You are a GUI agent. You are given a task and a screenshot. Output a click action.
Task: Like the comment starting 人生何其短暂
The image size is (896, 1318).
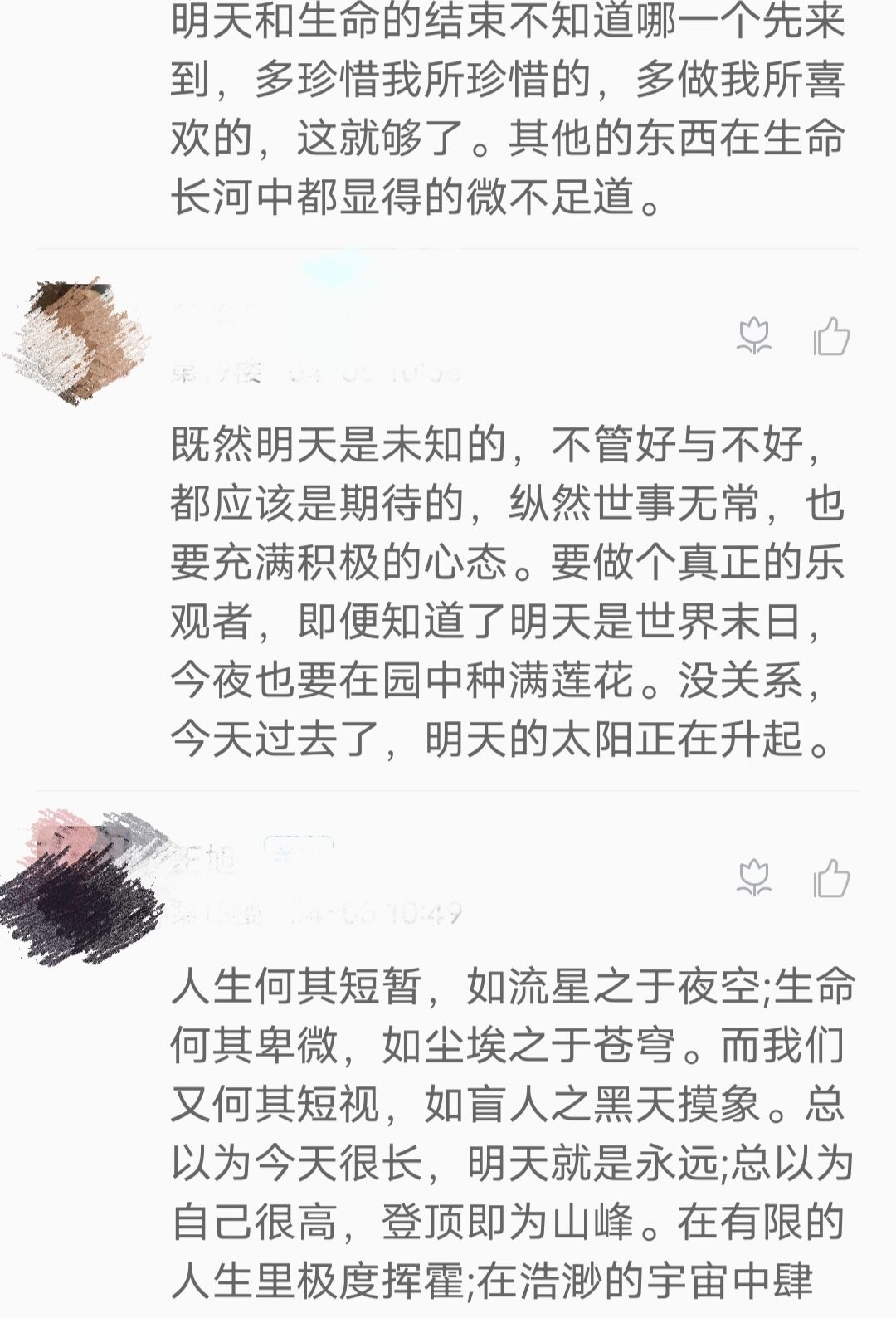click(x=831, y=878)
